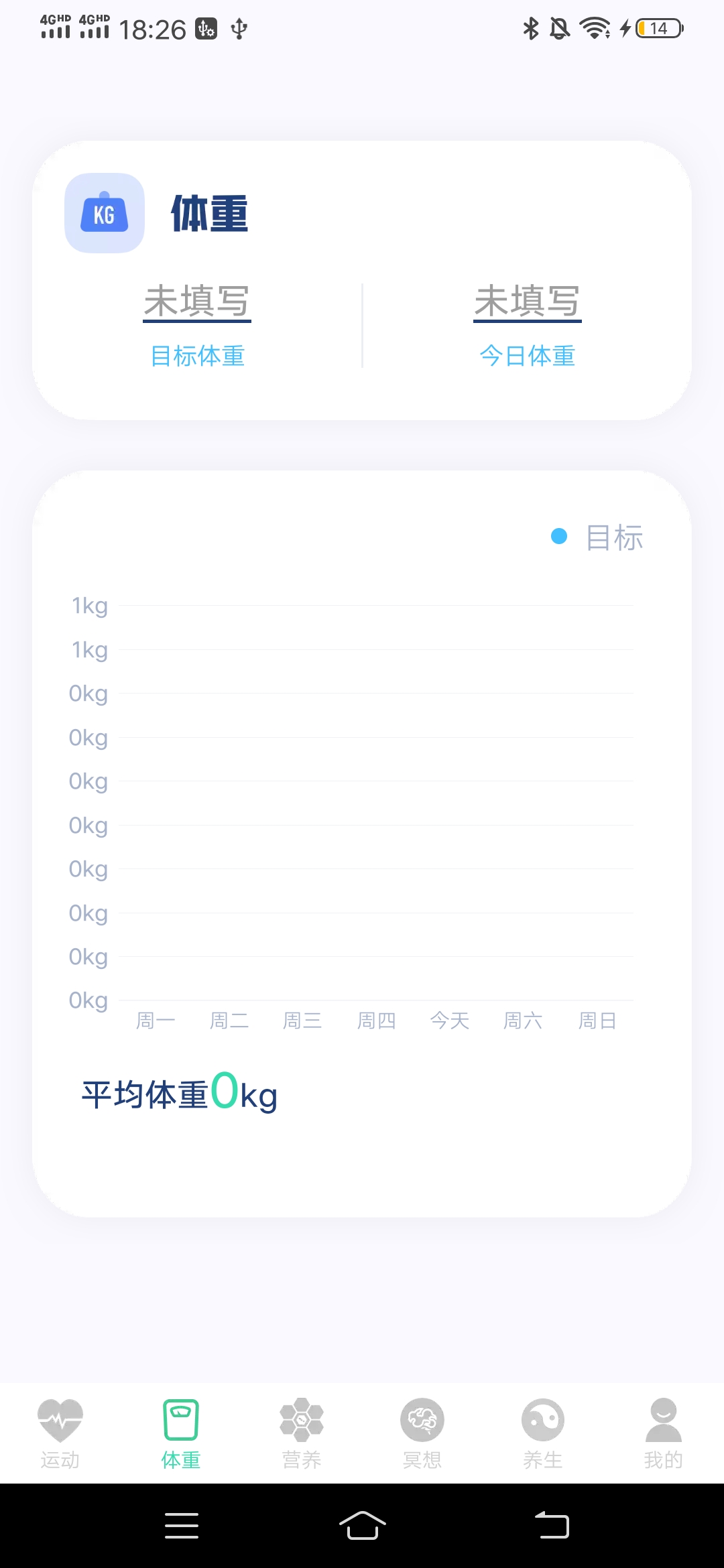This screenshot has width=724, height=1568.
Task: Tap the blue 目标 legend dot on chart
Action: [x=558, y=538]
